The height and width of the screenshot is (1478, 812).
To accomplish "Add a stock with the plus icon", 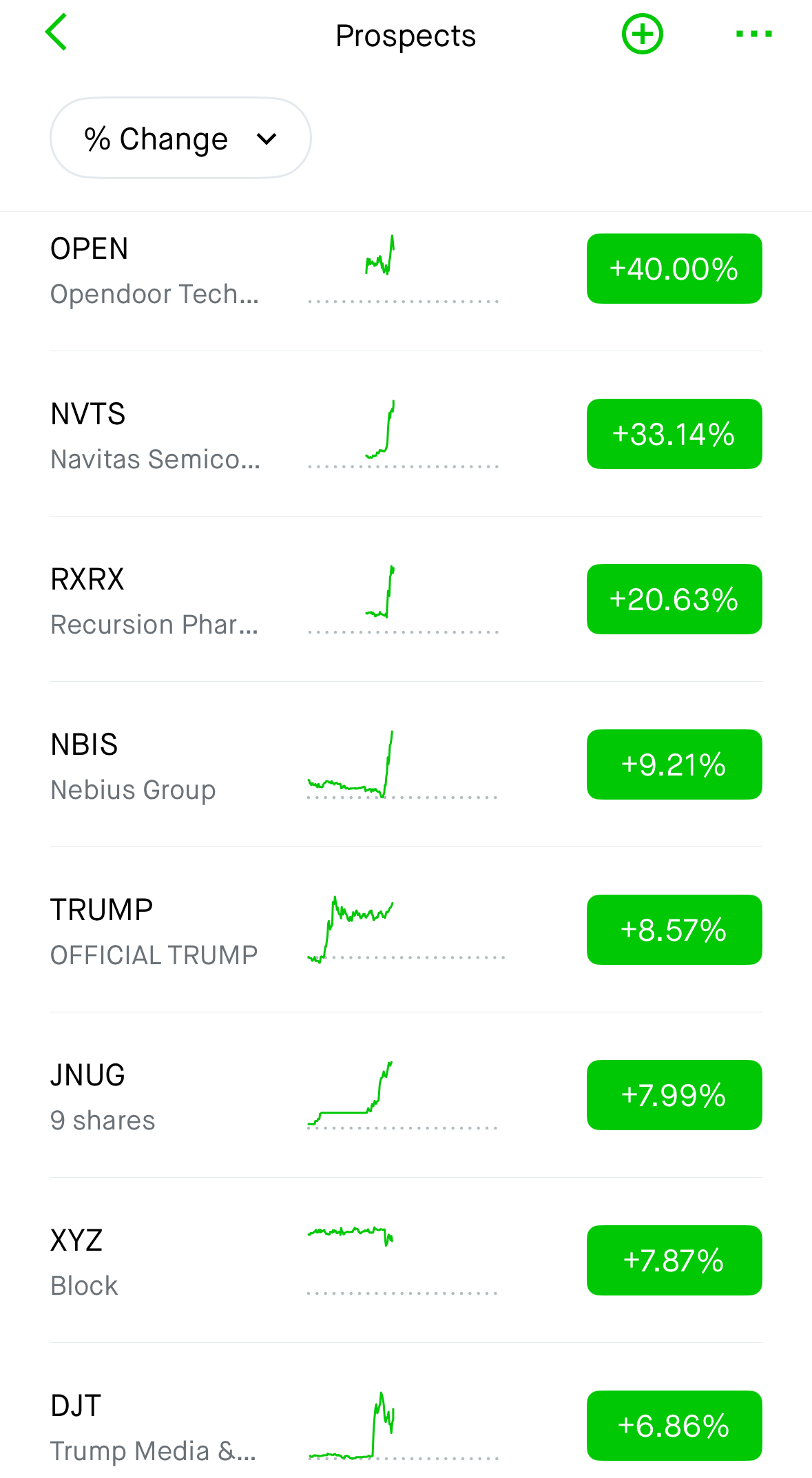I will pos(642,34).
